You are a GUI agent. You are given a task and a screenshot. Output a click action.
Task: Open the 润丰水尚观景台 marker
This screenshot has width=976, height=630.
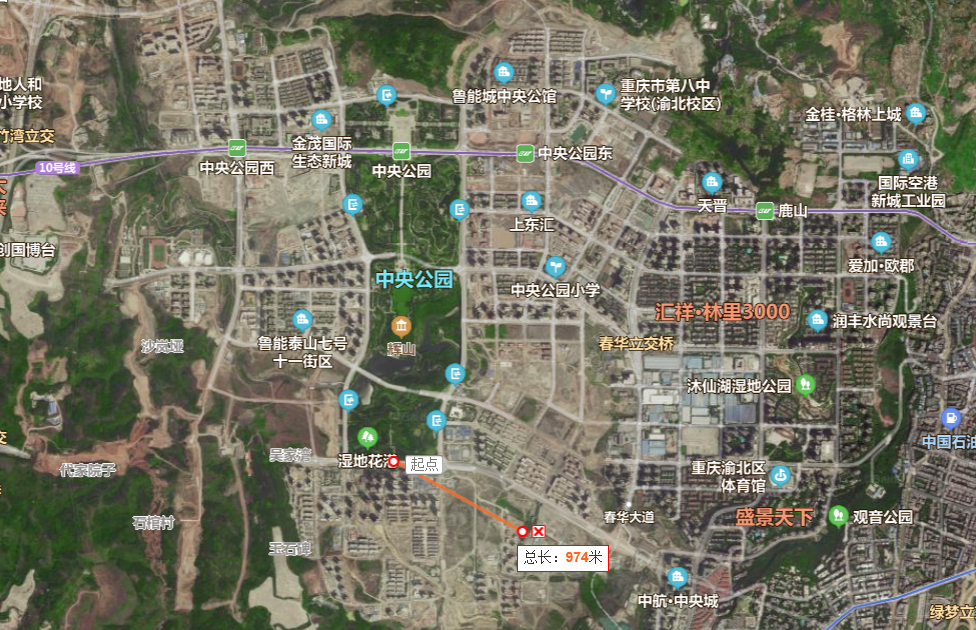(817, 321)
